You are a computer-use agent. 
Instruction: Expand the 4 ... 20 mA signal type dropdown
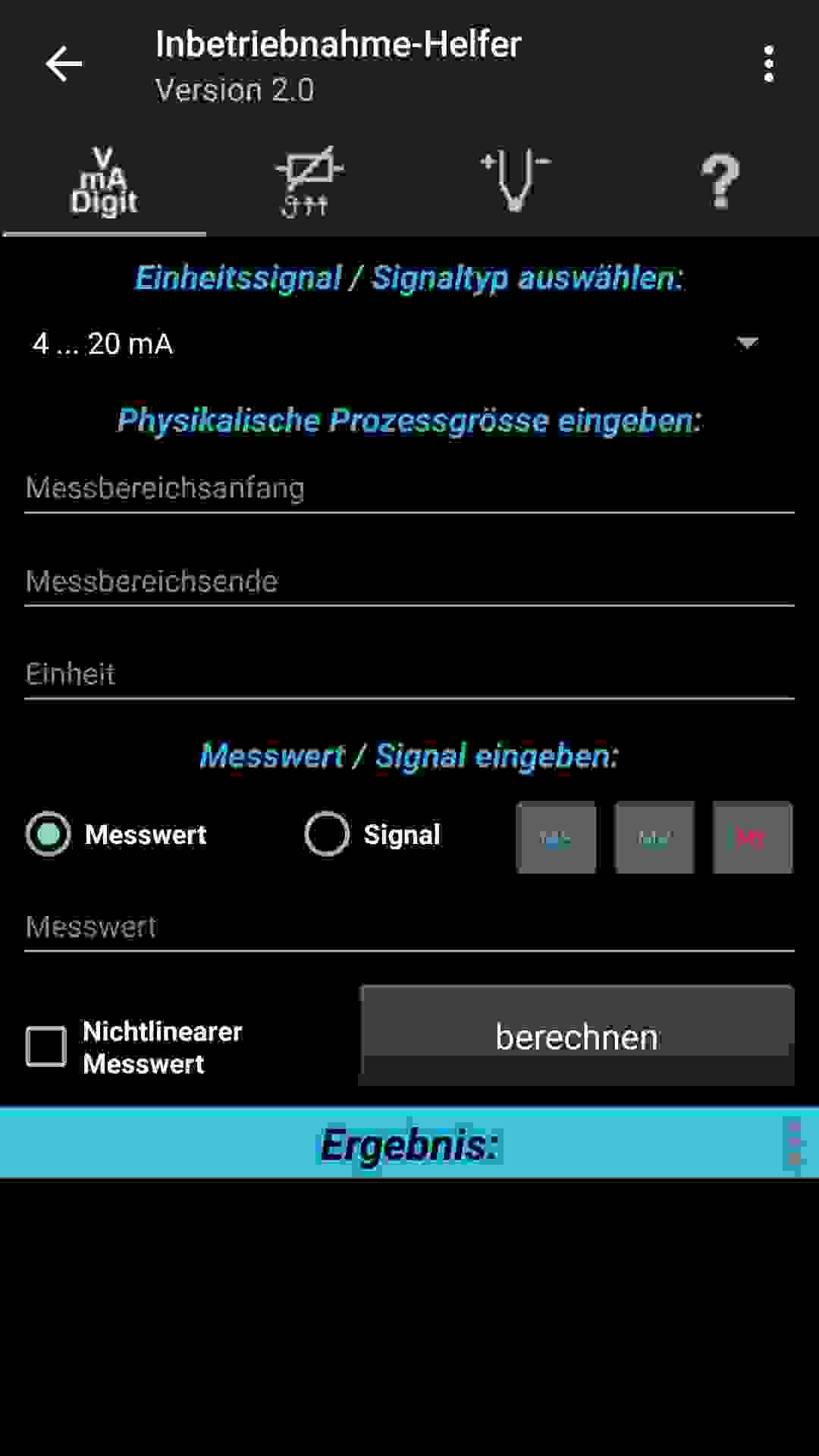[394, 344]
